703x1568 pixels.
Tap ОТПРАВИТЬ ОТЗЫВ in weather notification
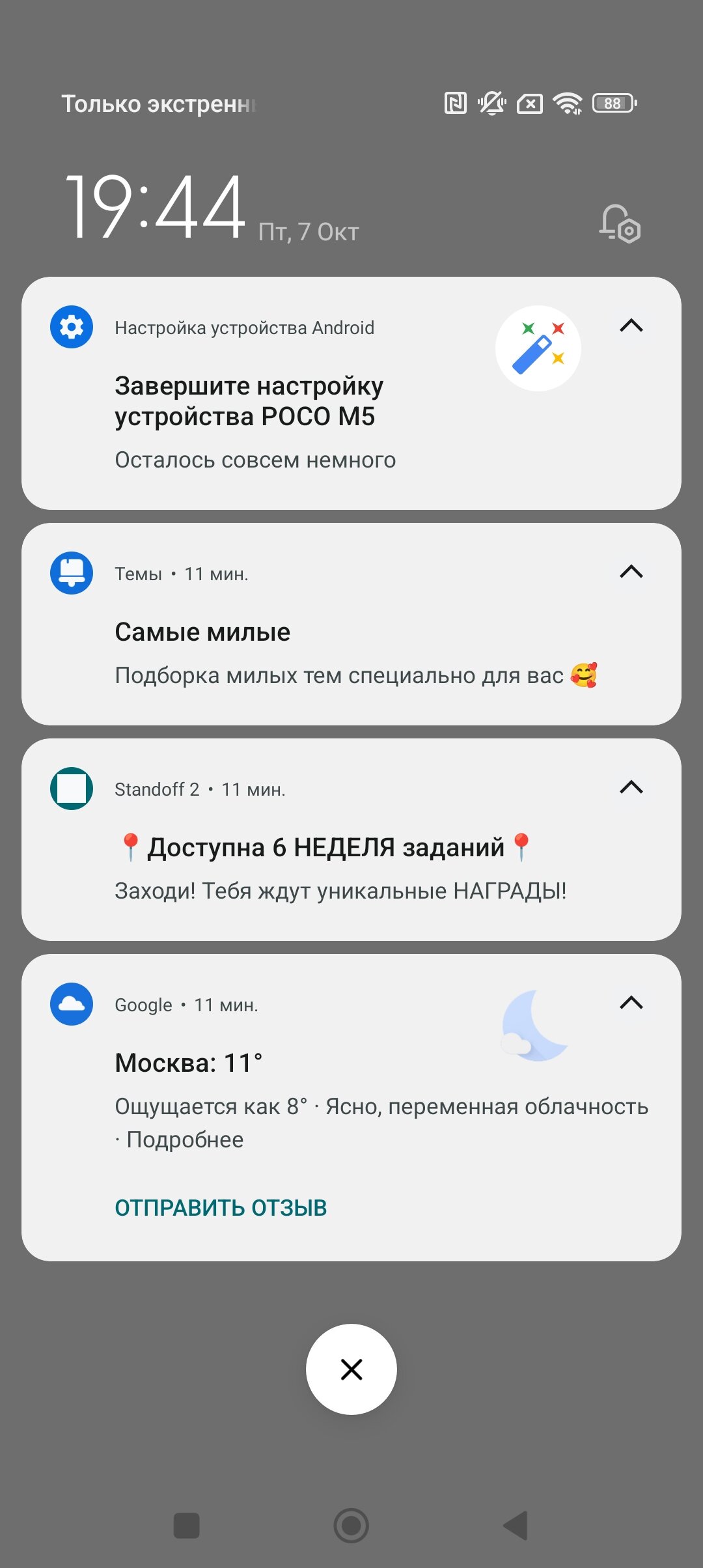221,1208
